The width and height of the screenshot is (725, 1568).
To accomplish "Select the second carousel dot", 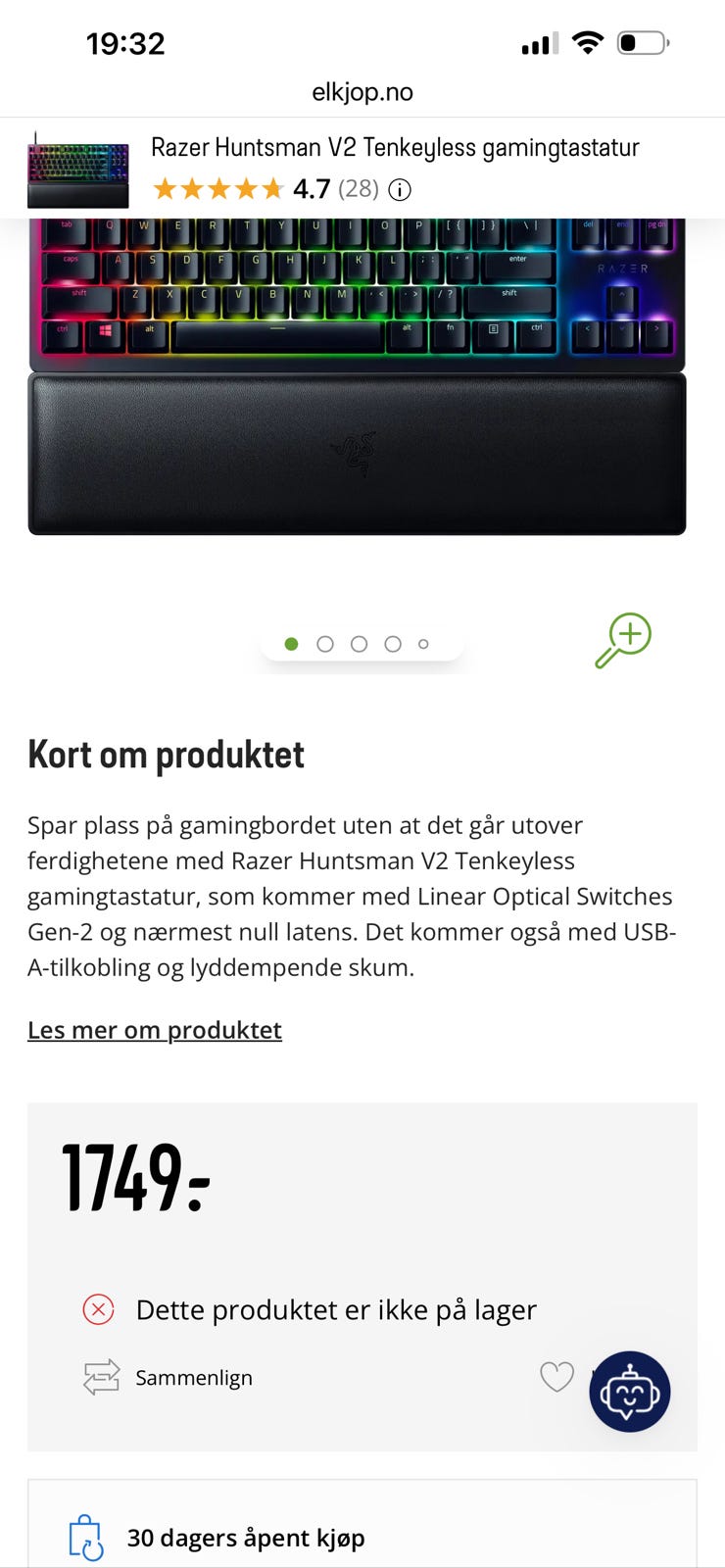I will (325, 644).
